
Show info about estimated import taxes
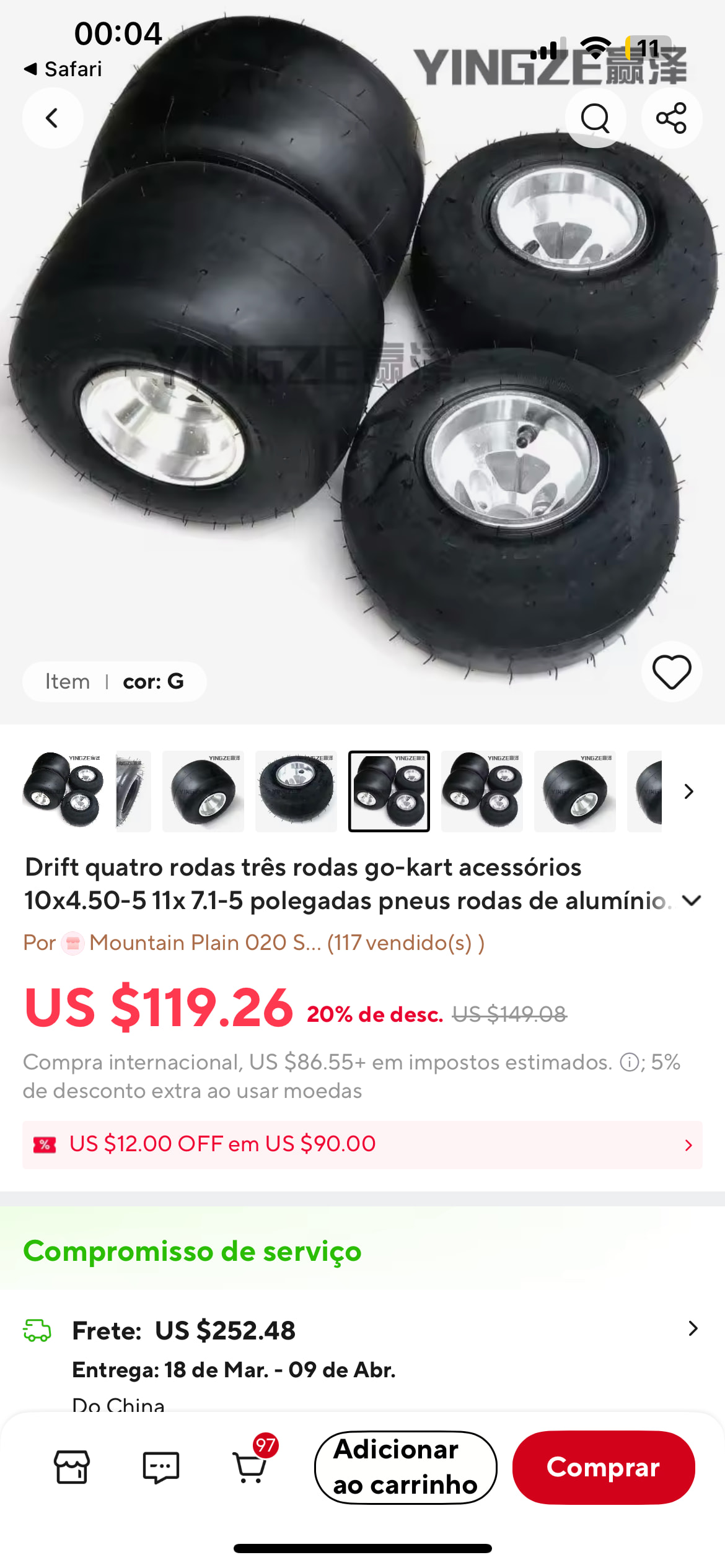point(629,1063)
